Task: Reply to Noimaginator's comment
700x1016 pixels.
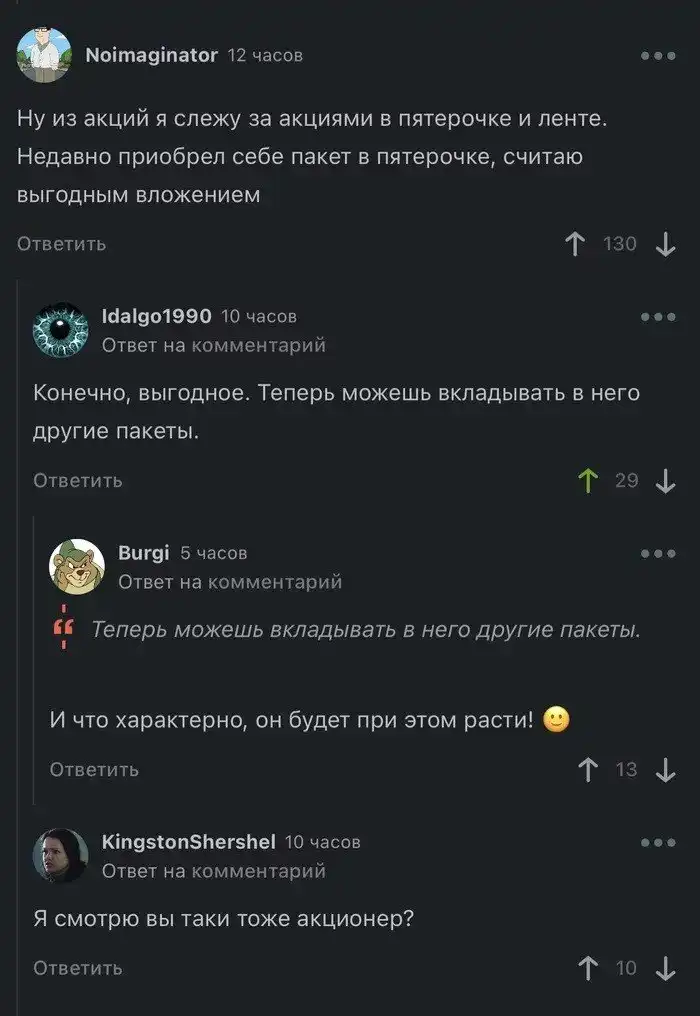Action: (x=62, y=244)
